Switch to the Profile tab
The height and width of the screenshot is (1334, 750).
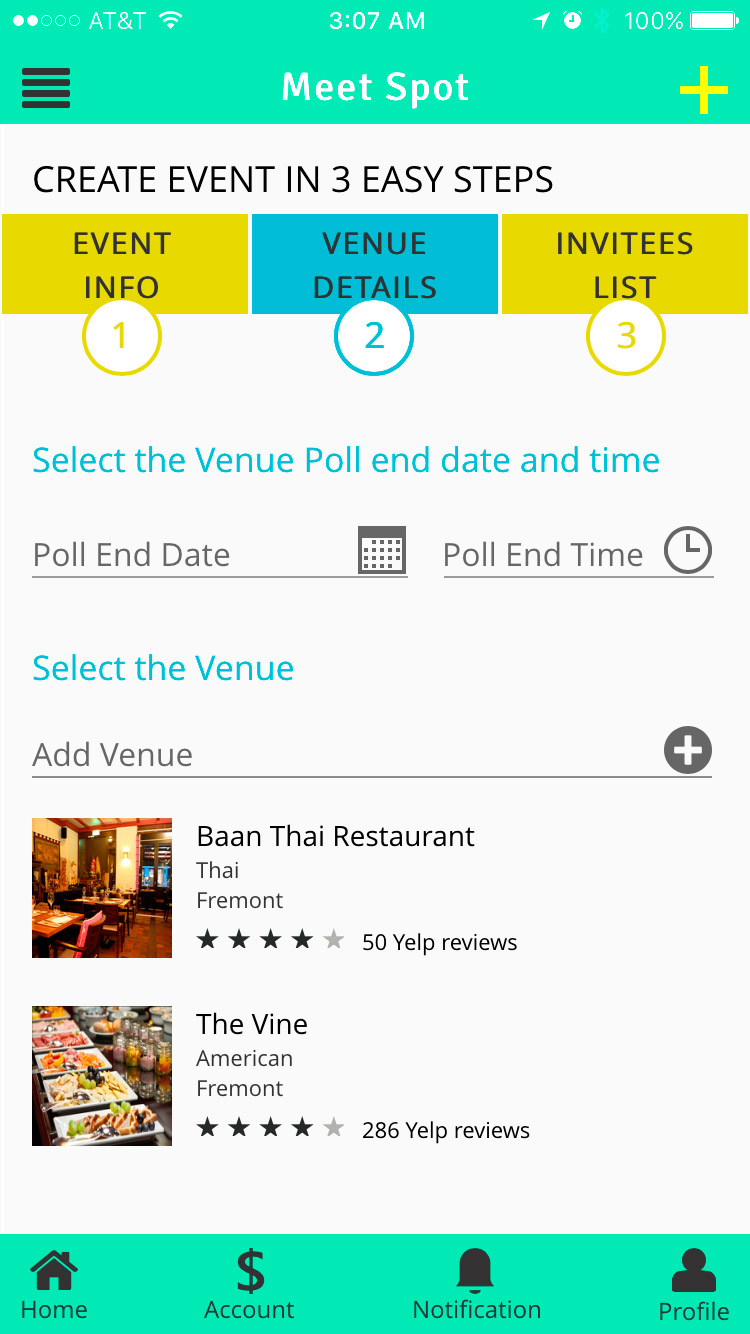[x=693, y=1286]
